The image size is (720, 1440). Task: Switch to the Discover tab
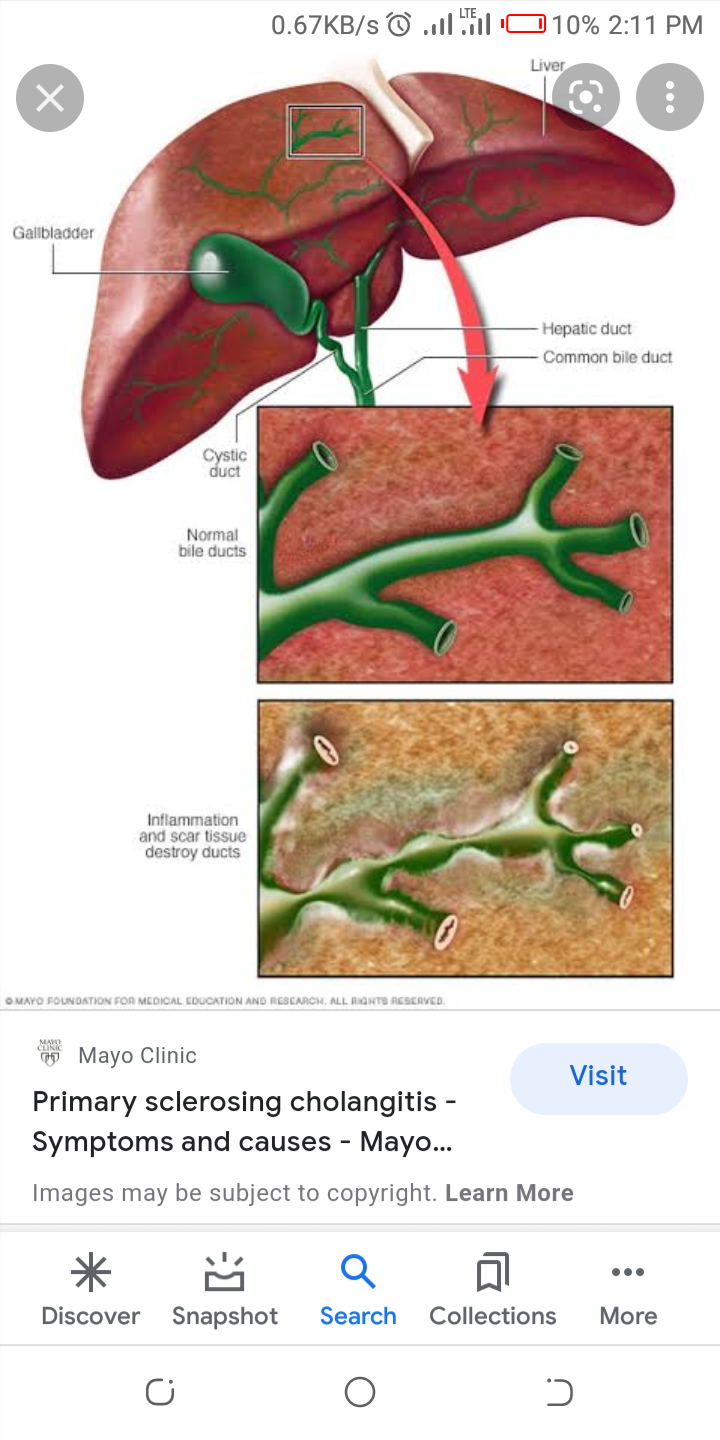coord(91,1290)
